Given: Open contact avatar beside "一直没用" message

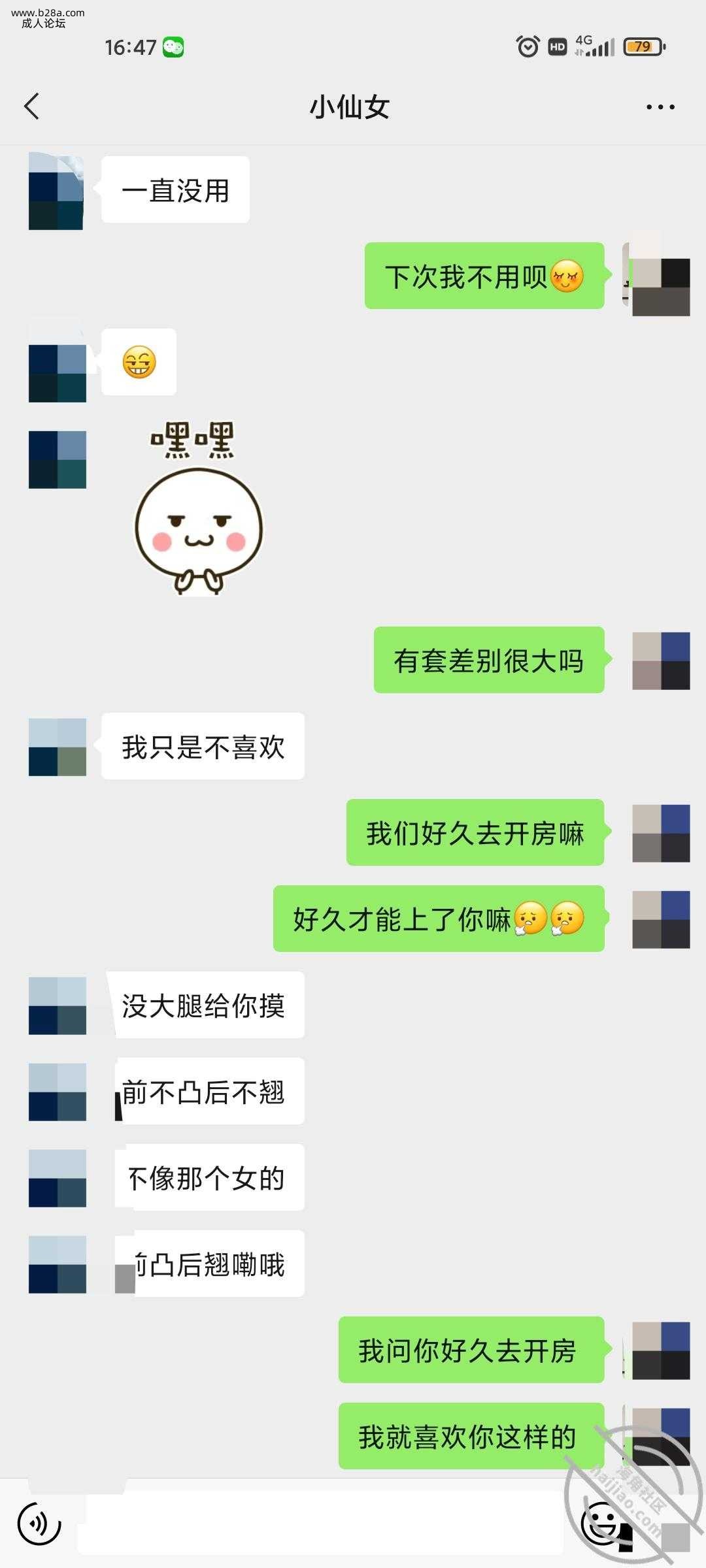Looking at the screenshot, I should (x=57, y=191).
